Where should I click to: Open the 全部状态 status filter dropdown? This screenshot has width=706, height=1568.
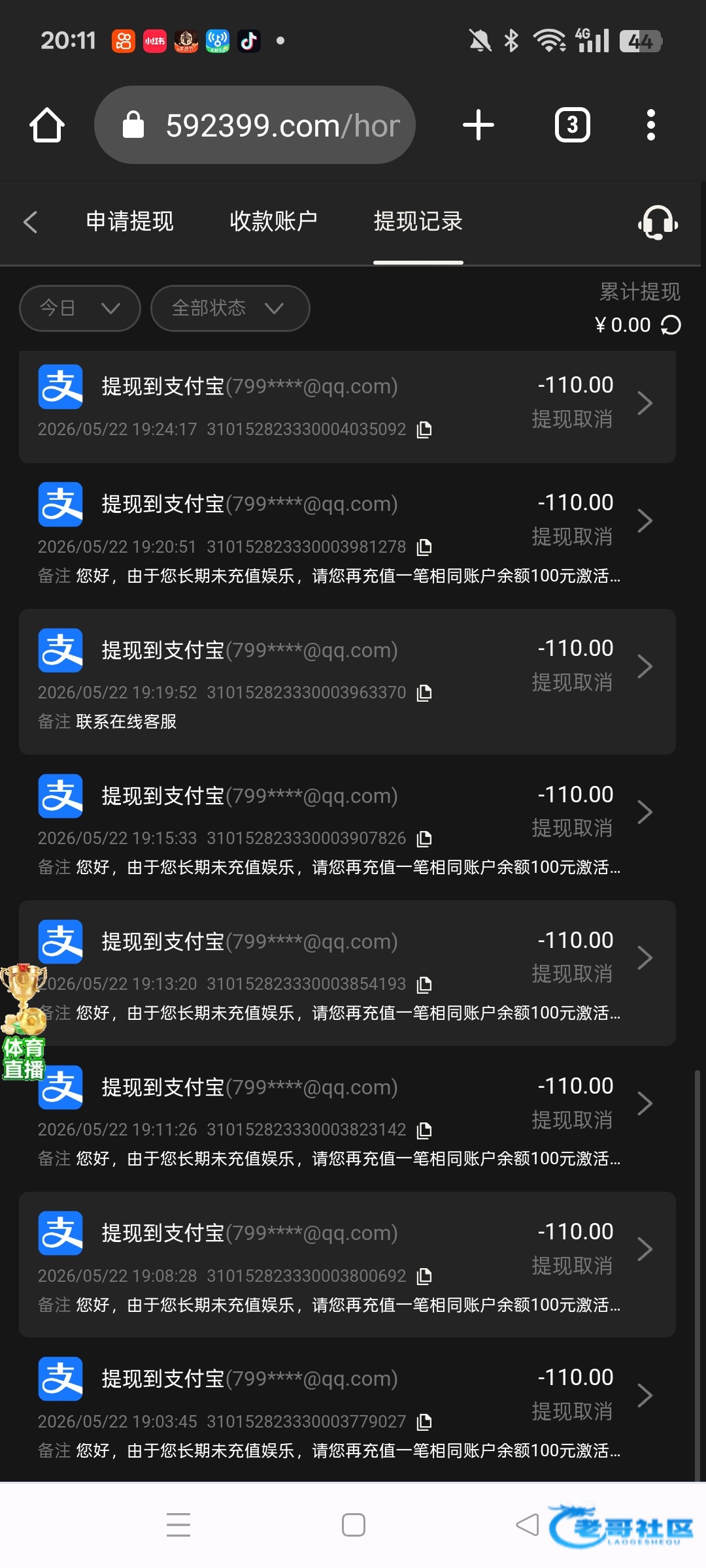[230, 308]
